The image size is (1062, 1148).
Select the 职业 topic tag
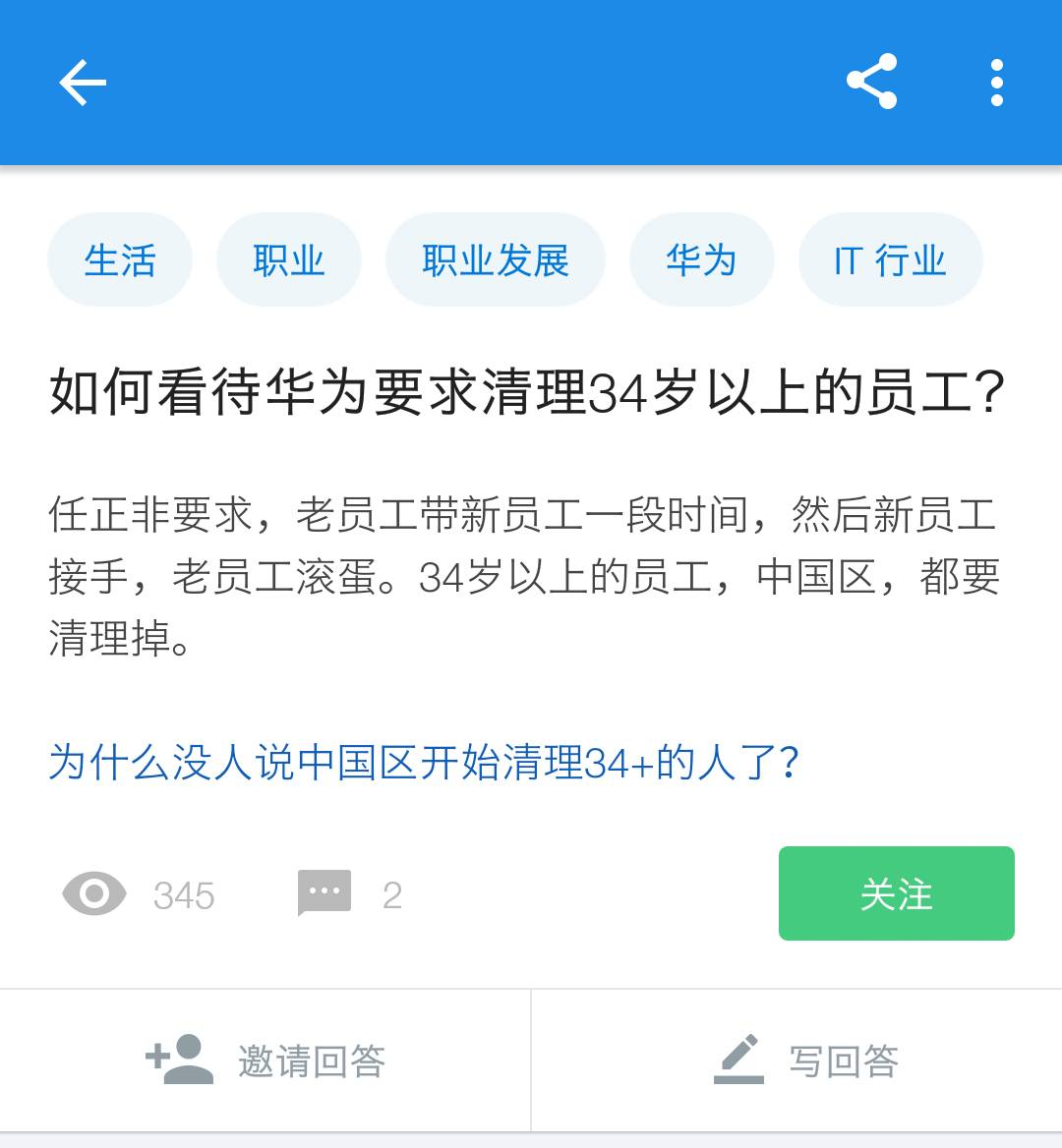tap(289, 260)
